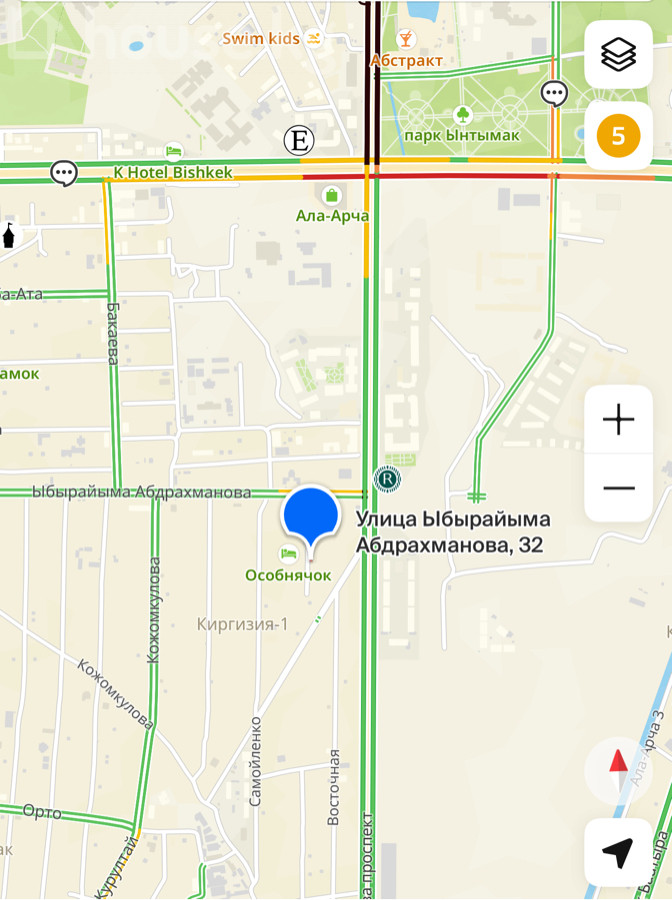This screenshot has width=672, height=900.
Task: Open the Ала-Арча shopping marker
Action: [333, 195]
